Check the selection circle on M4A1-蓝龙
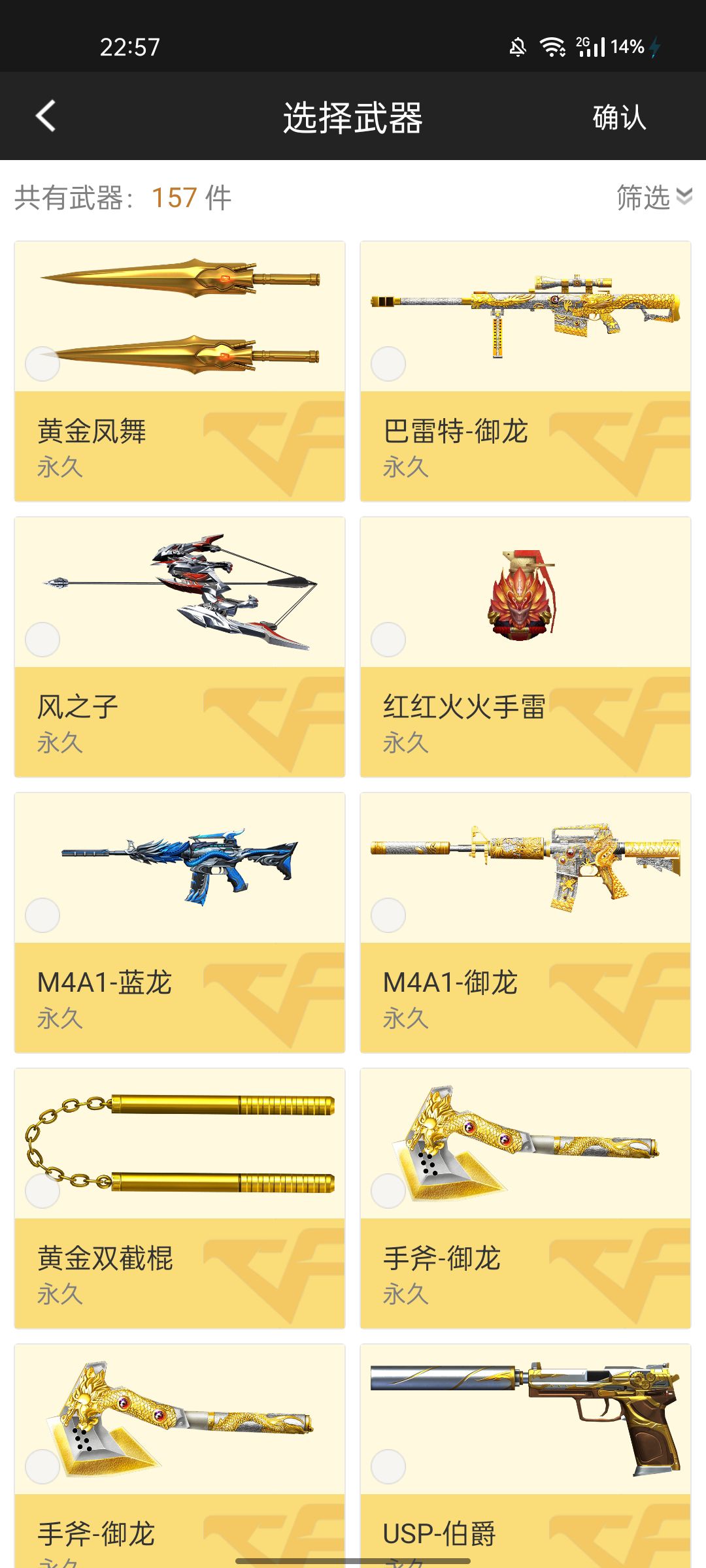This screenshot has height=1568, width=706. pyautogui.click(x=42, y=914)
